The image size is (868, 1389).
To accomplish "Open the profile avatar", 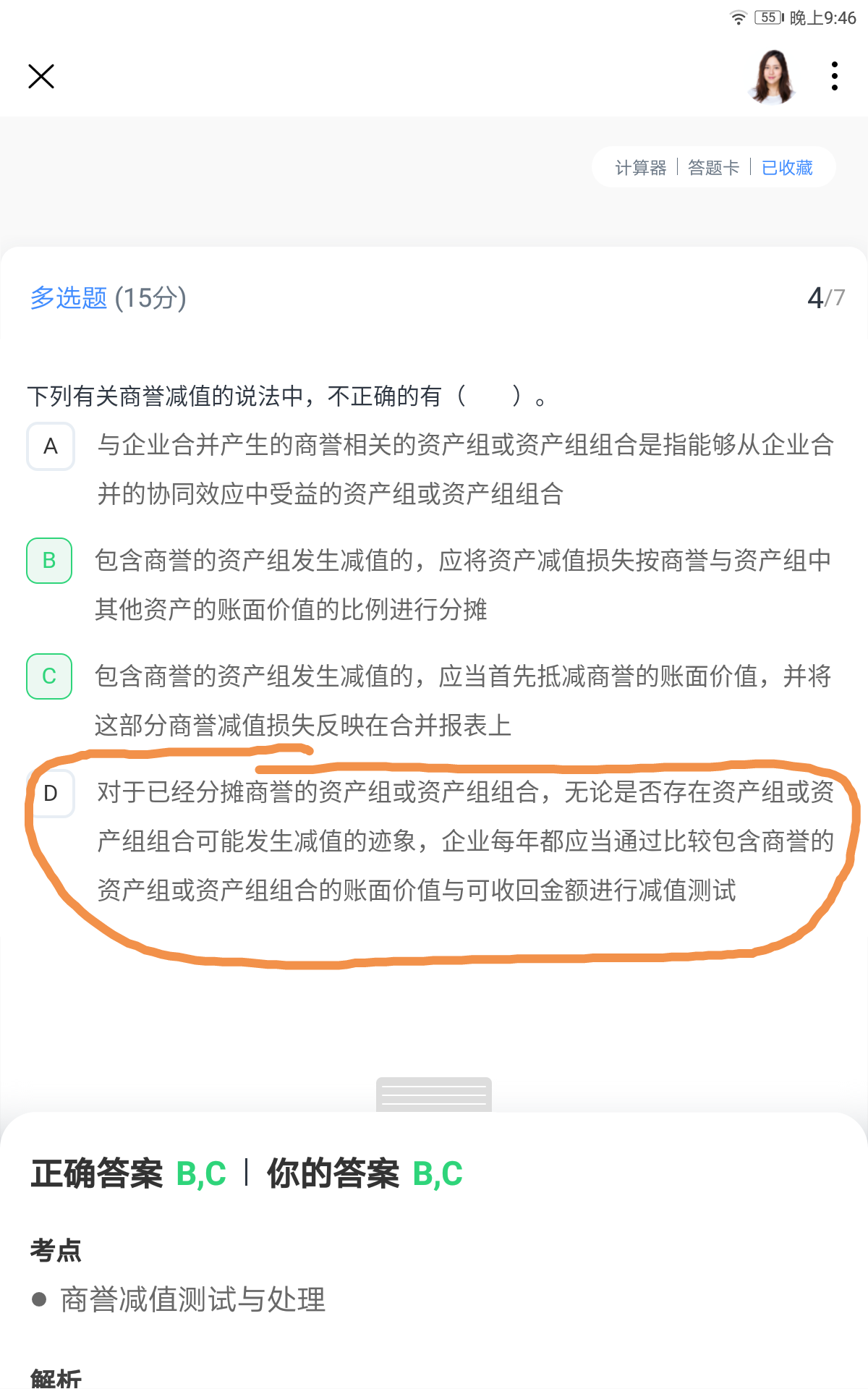I will [x=772, y=76].
